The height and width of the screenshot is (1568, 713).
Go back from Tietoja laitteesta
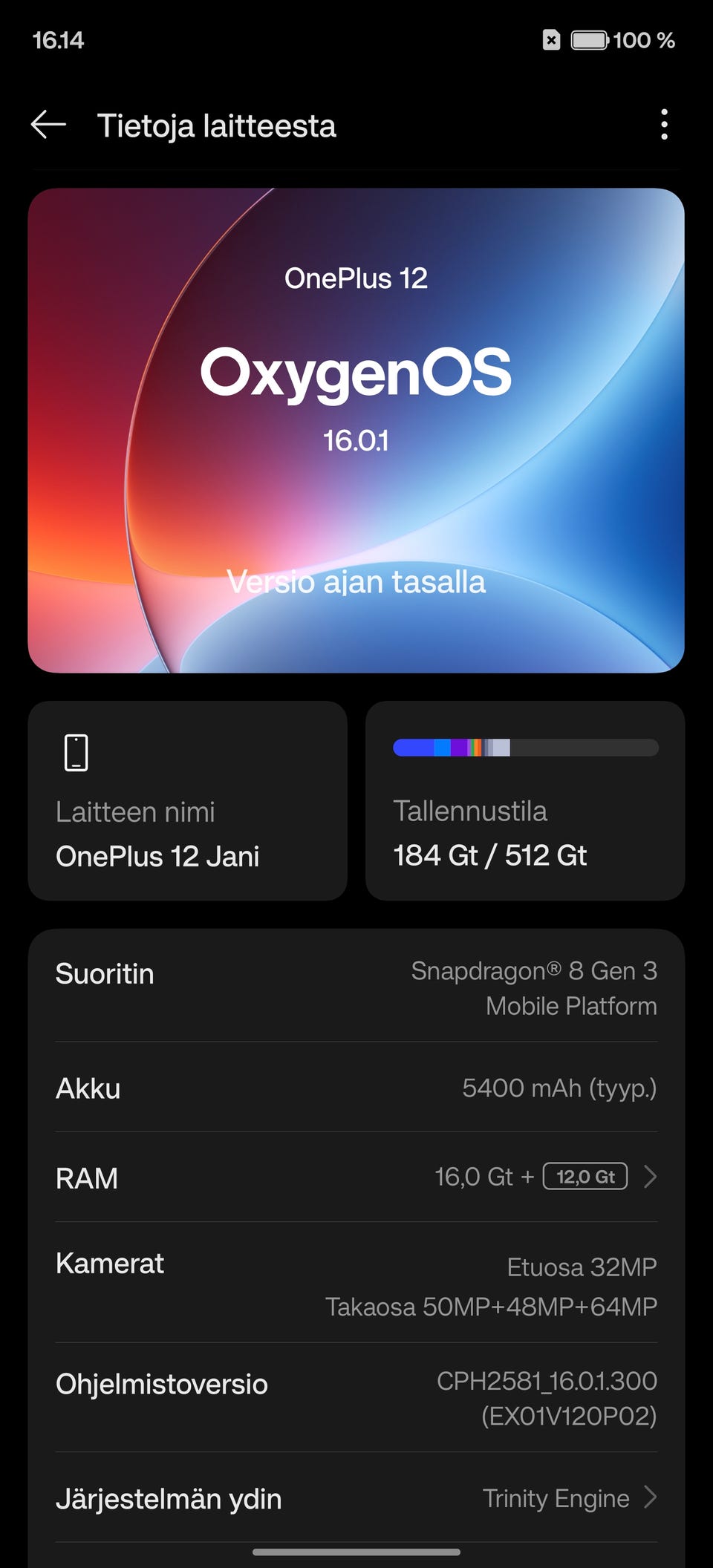49,125
